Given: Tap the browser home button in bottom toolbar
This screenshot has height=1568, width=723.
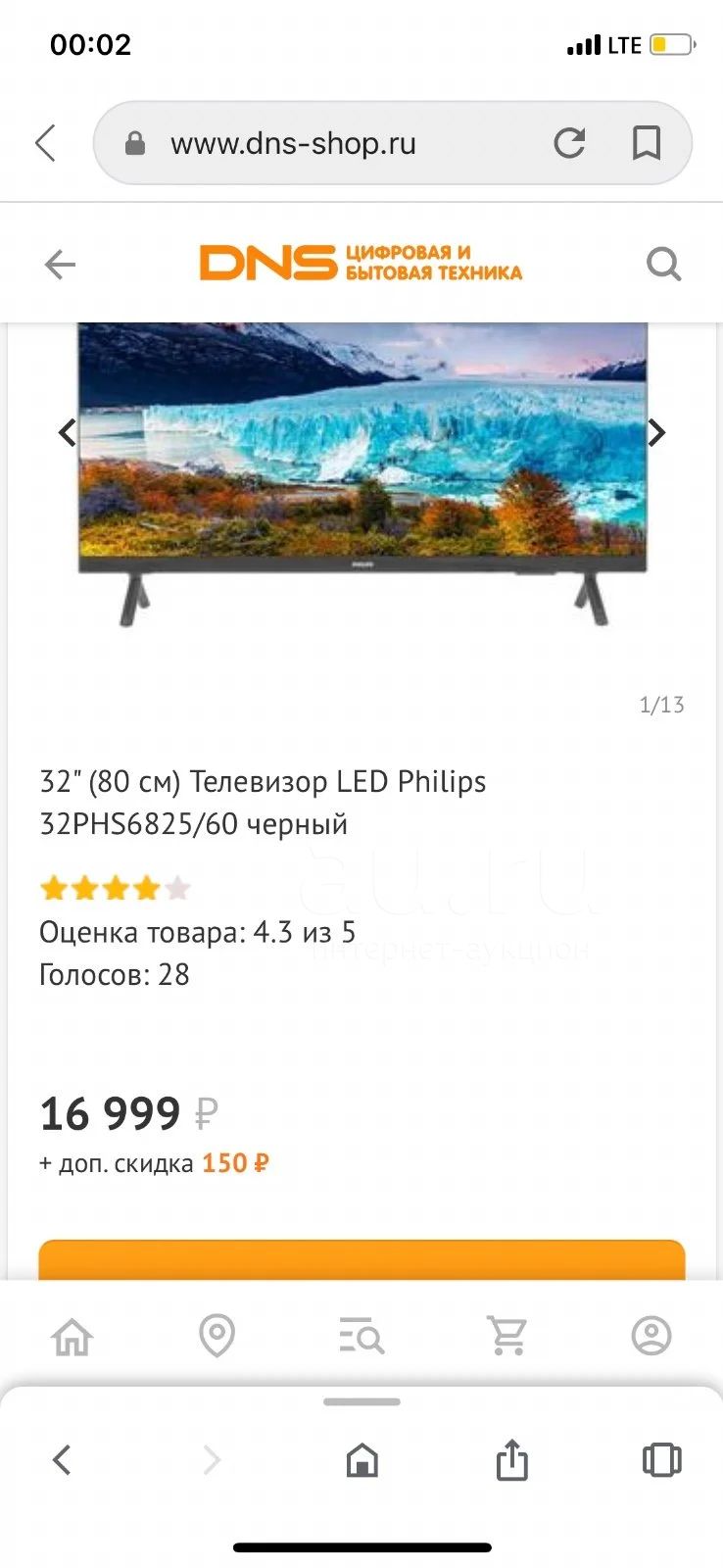Looking at the screenshot, I should click(361, 1460).
